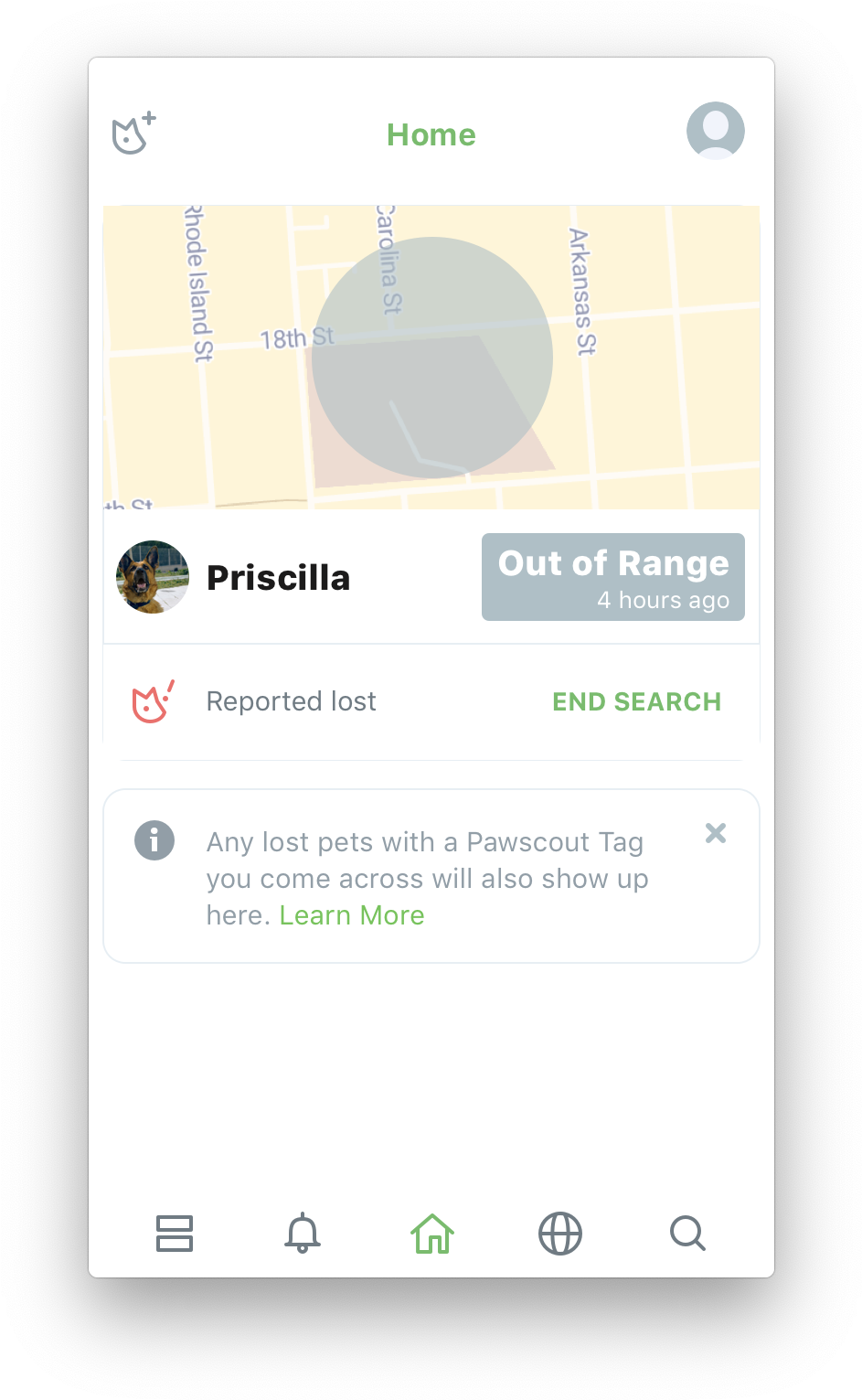Open the user profile avatar
The image size is (862, 1400).
click(x=715, y=131)
